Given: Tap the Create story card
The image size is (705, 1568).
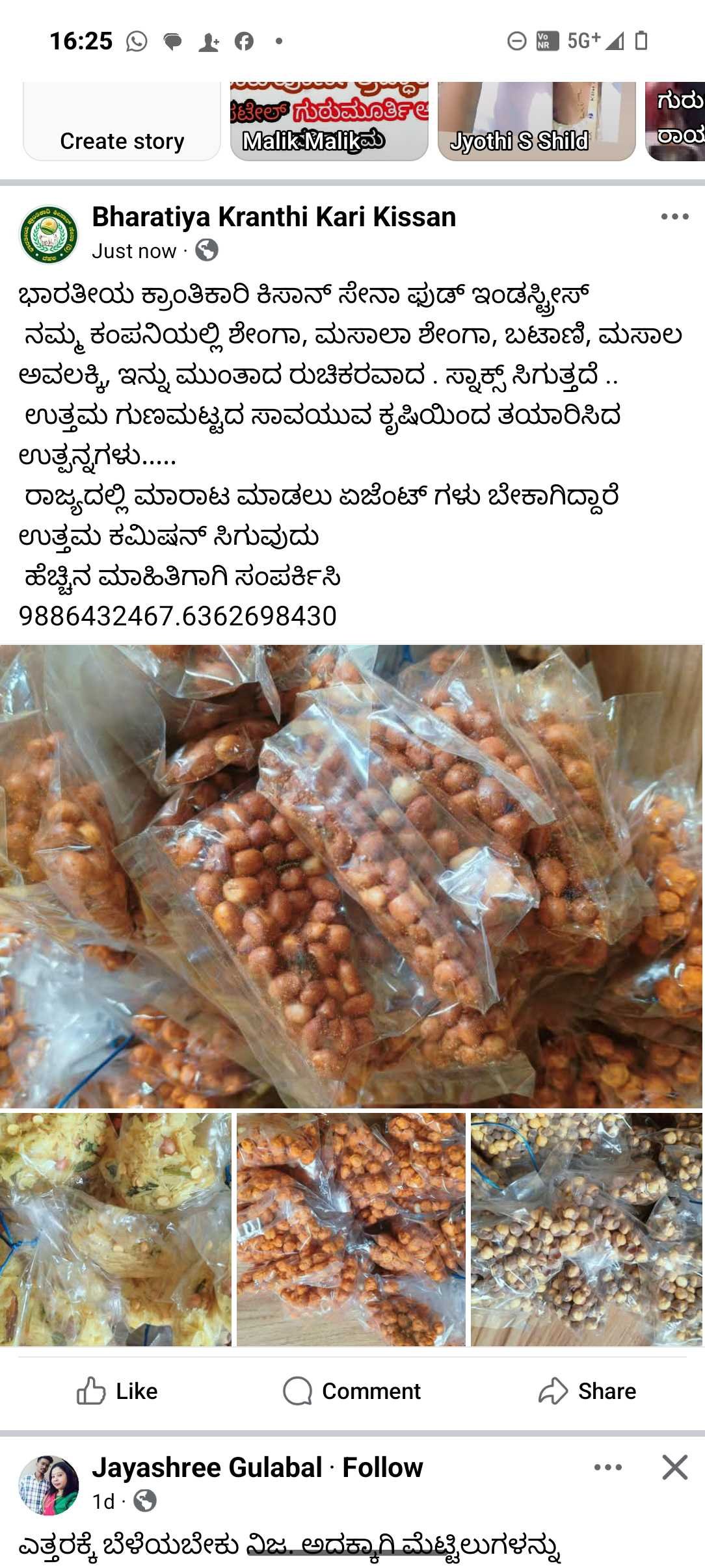Looking at the screenshot, I should point(122,124).
